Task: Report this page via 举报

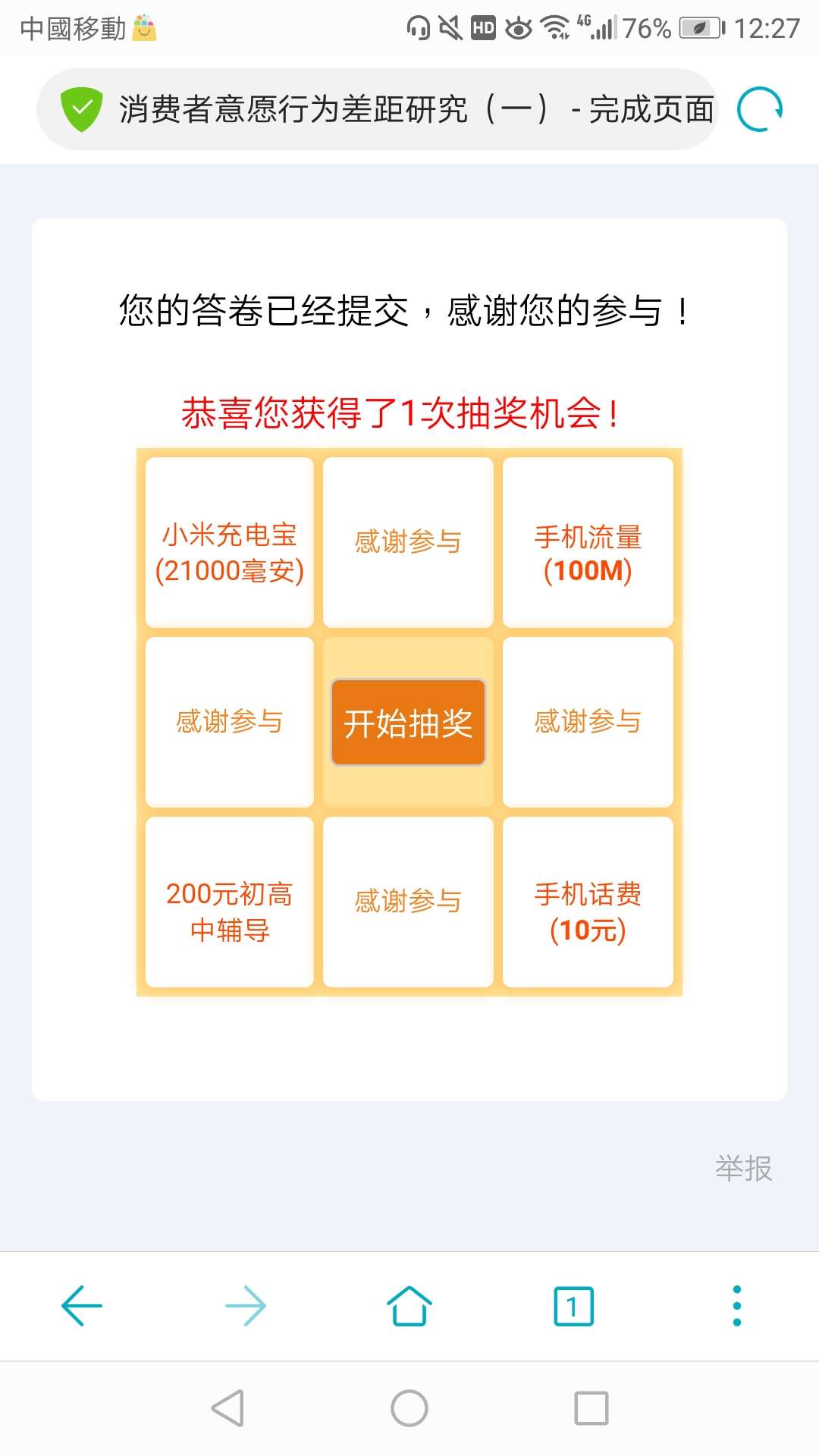Action: [x=743, y=1169]
